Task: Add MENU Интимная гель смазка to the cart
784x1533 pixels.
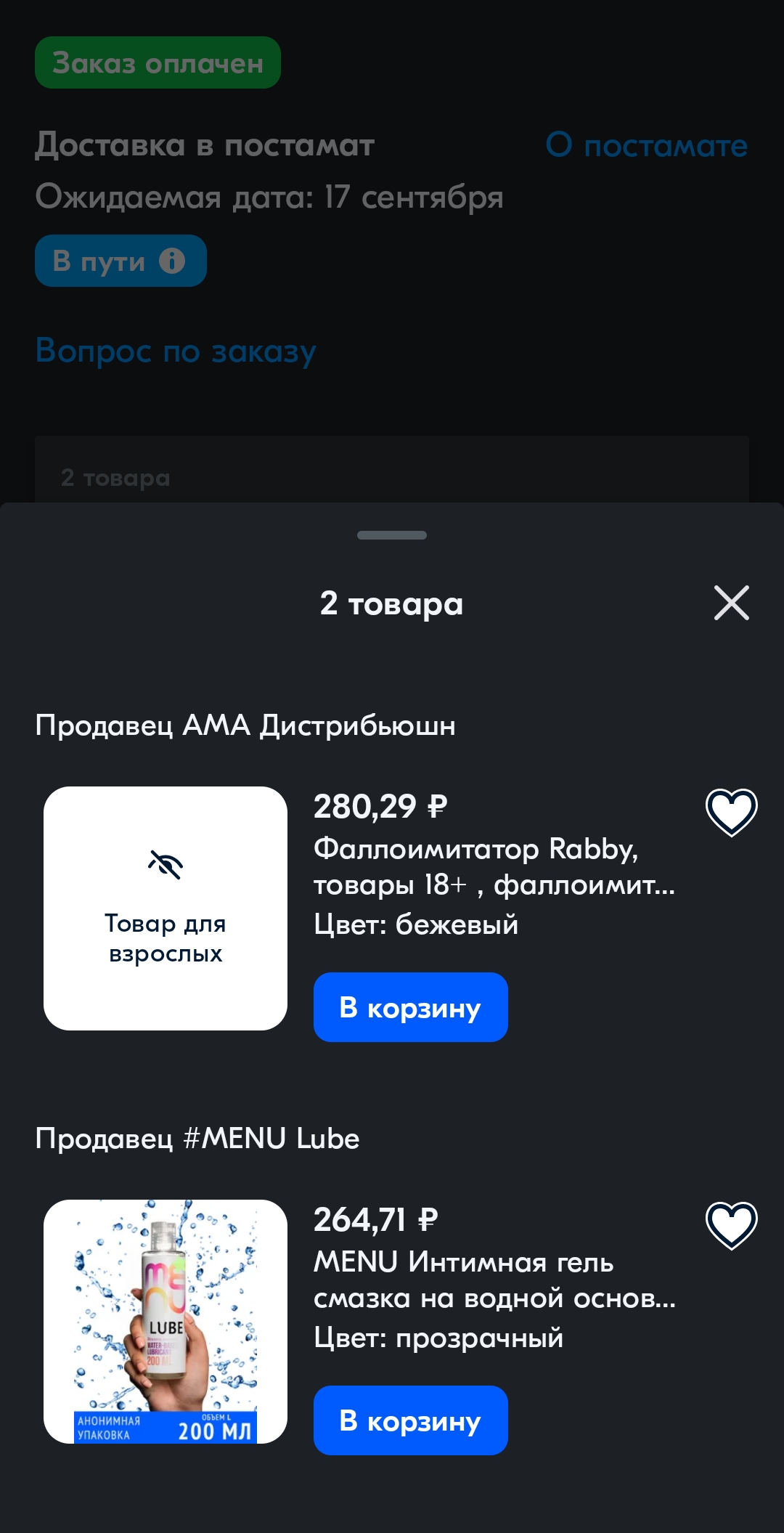Action: pyautogui.click(x=410, y=1420)
